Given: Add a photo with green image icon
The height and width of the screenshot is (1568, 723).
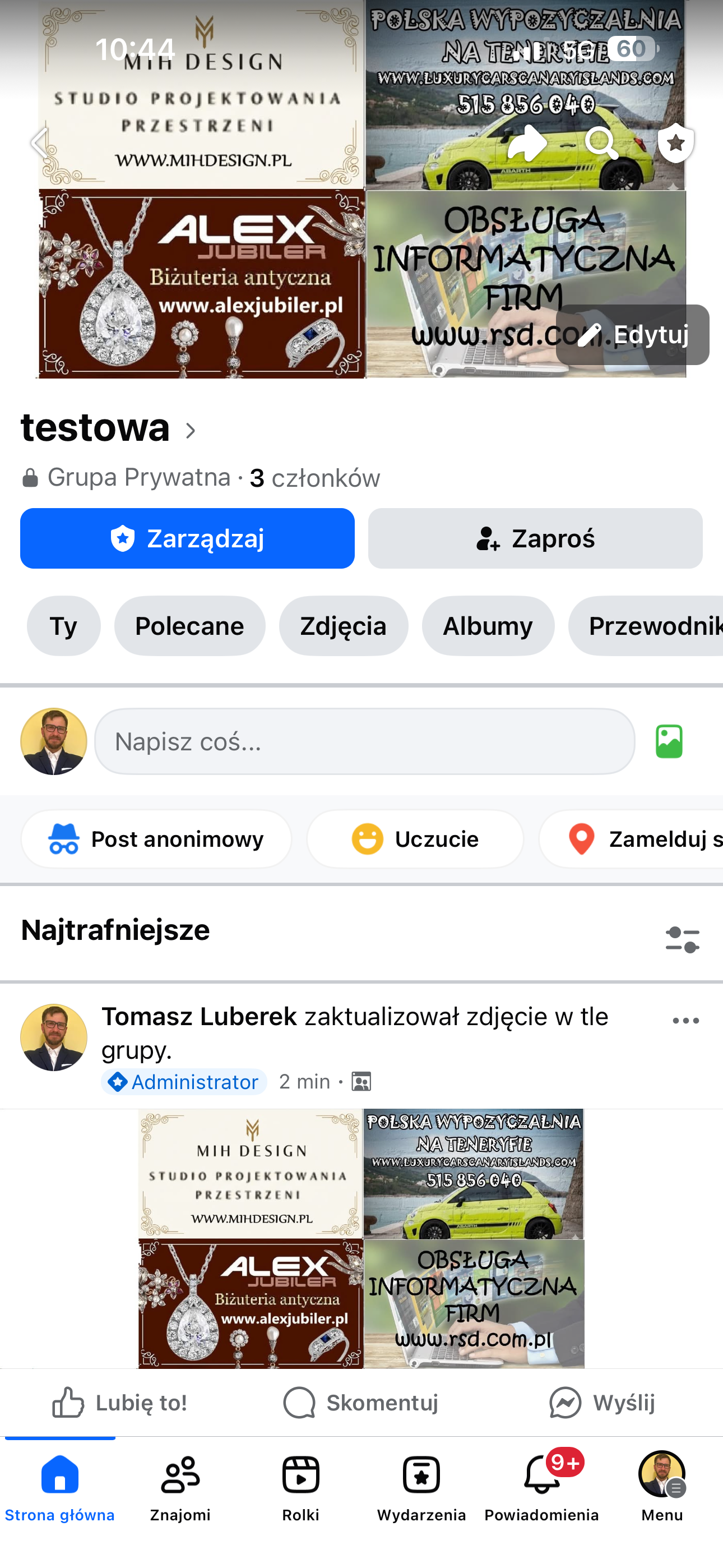Looking at the screenshot, I should click(x=669, y=741).
